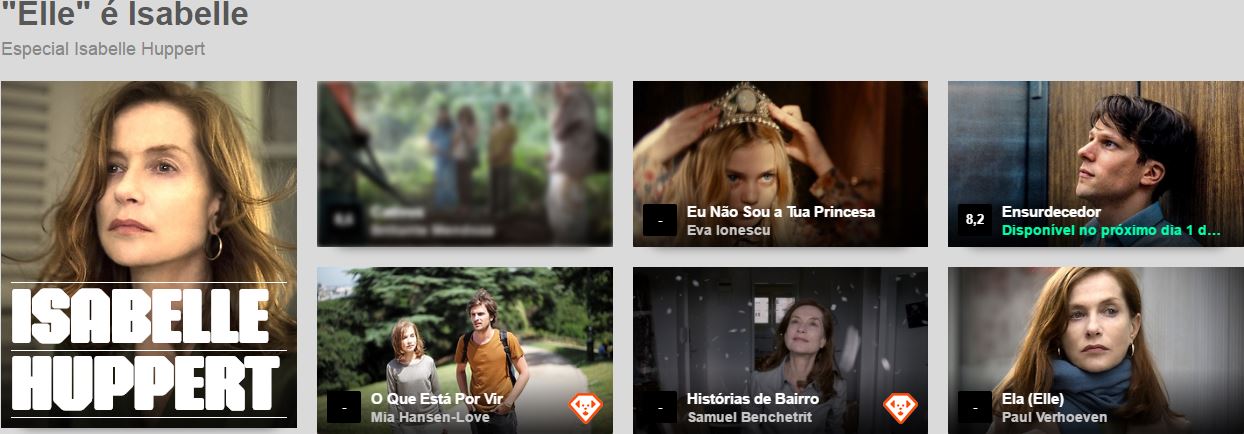This screenshot has width=1244, height=434.
Task: Open the blurred film tile in the grid
Action: (464, 163)
